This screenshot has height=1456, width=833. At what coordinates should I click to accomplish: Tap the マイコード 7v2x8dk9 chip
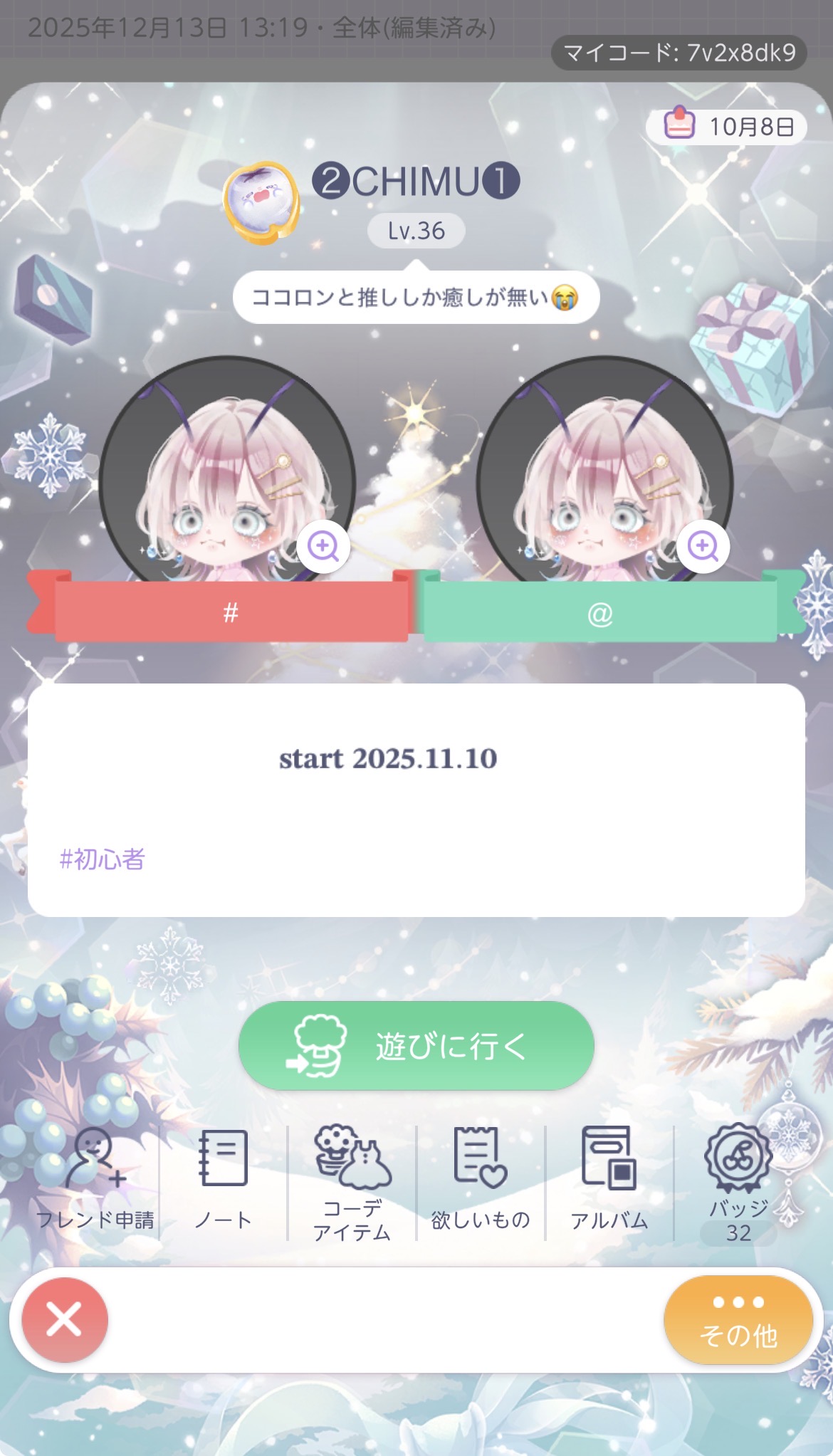[679, 53]
